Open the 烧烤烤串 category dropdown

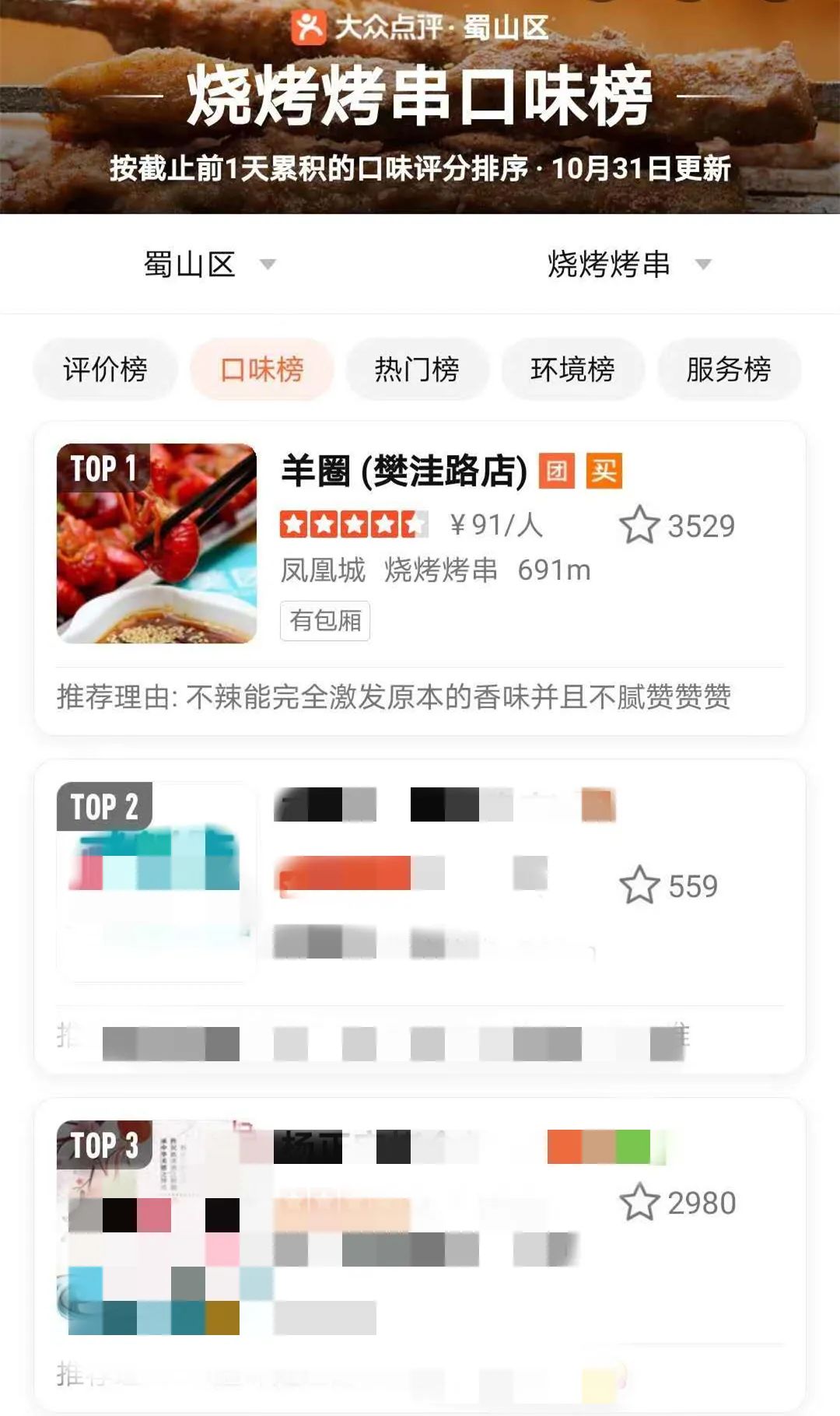pos(608,265)
